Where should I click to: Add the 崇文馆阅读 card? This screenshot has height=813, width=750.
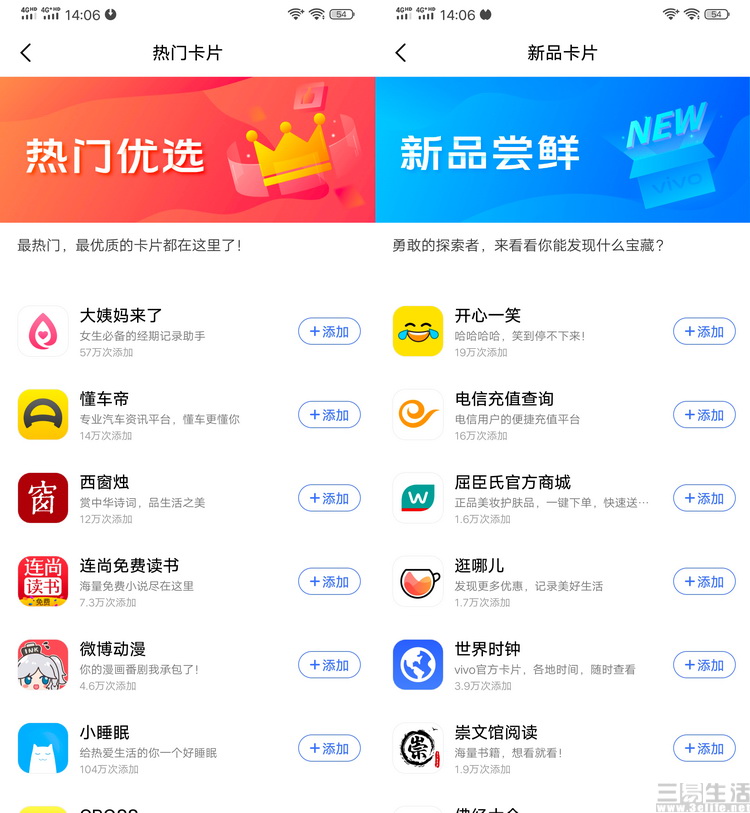704,748
